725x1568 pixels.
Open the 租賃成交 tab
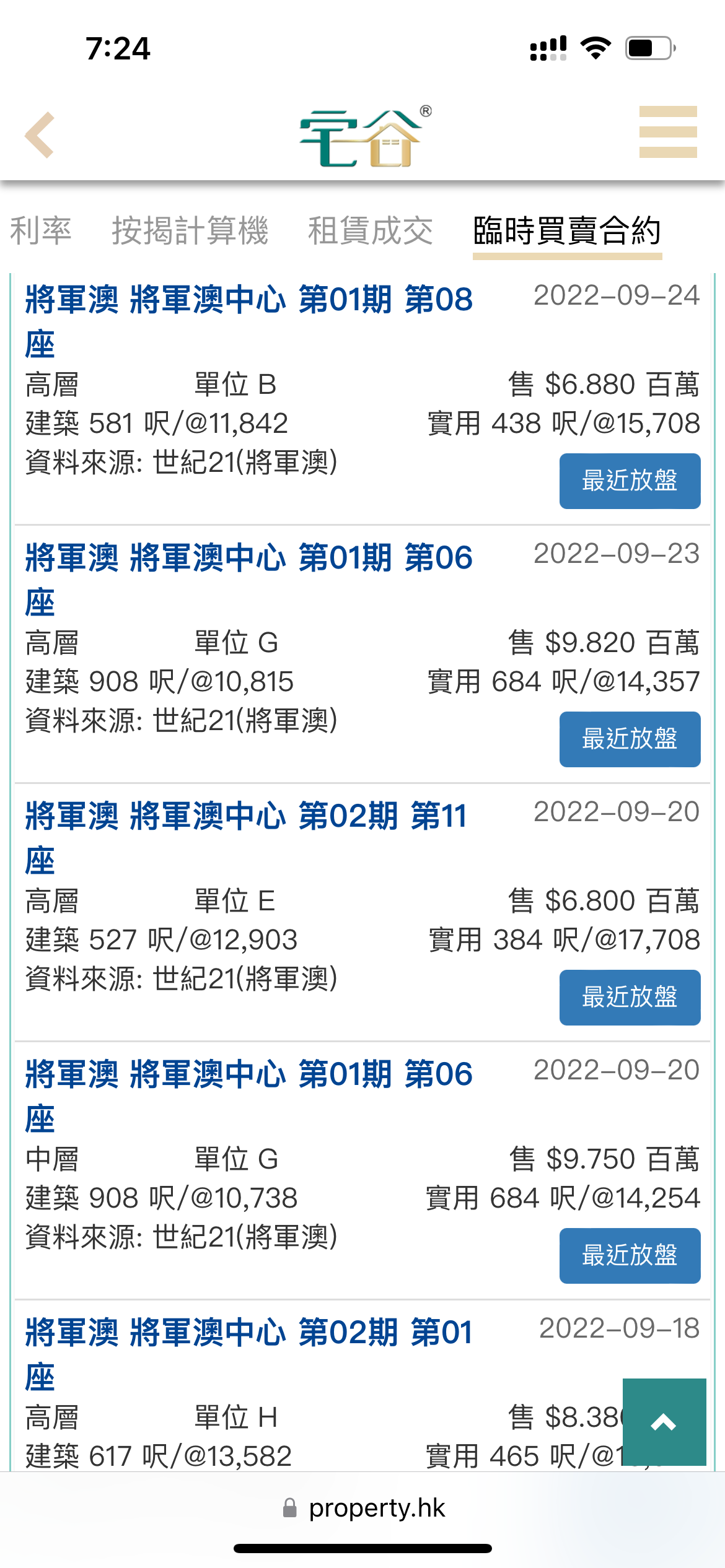[371, 231]
